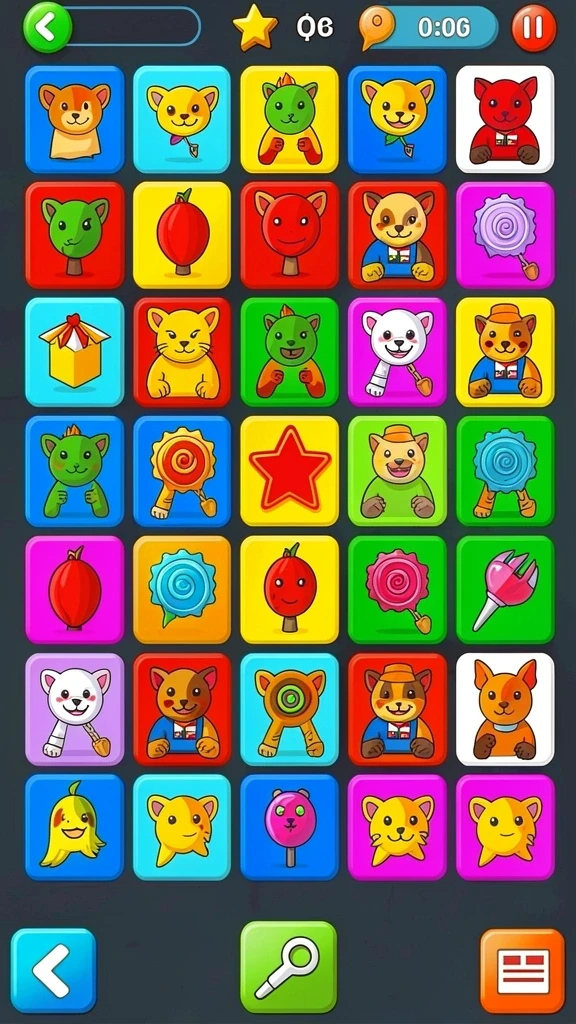Select the red fruit on magenta tile
576x1024 pixels.
tap(74, 589)
